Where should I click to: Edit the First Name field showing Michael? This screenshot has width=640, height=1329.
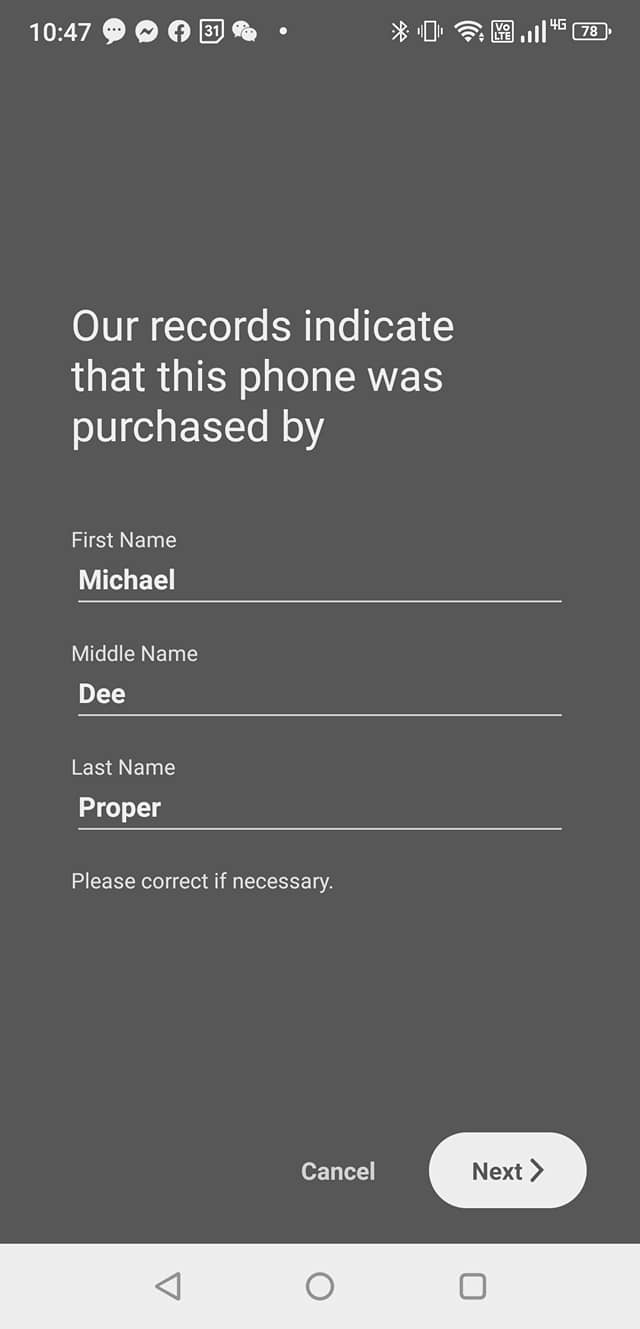318,580
